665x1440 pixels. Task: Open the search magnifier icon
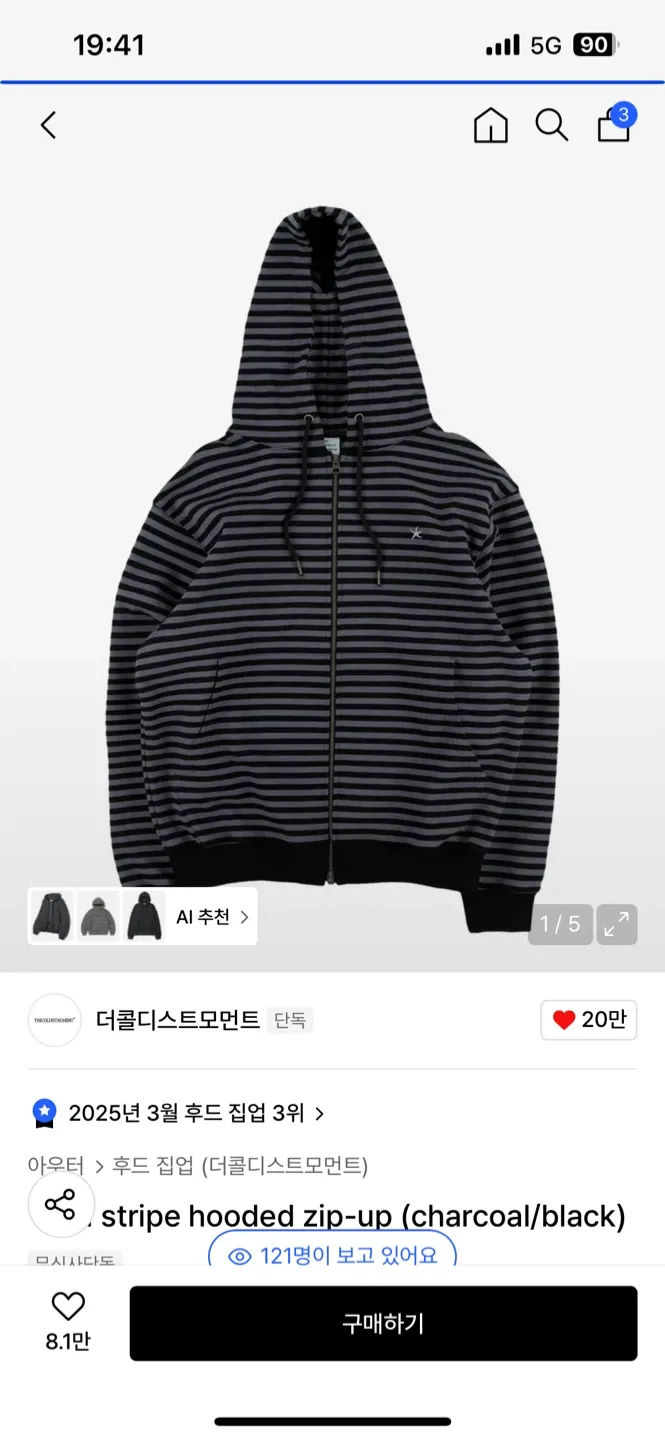(551, 125)
